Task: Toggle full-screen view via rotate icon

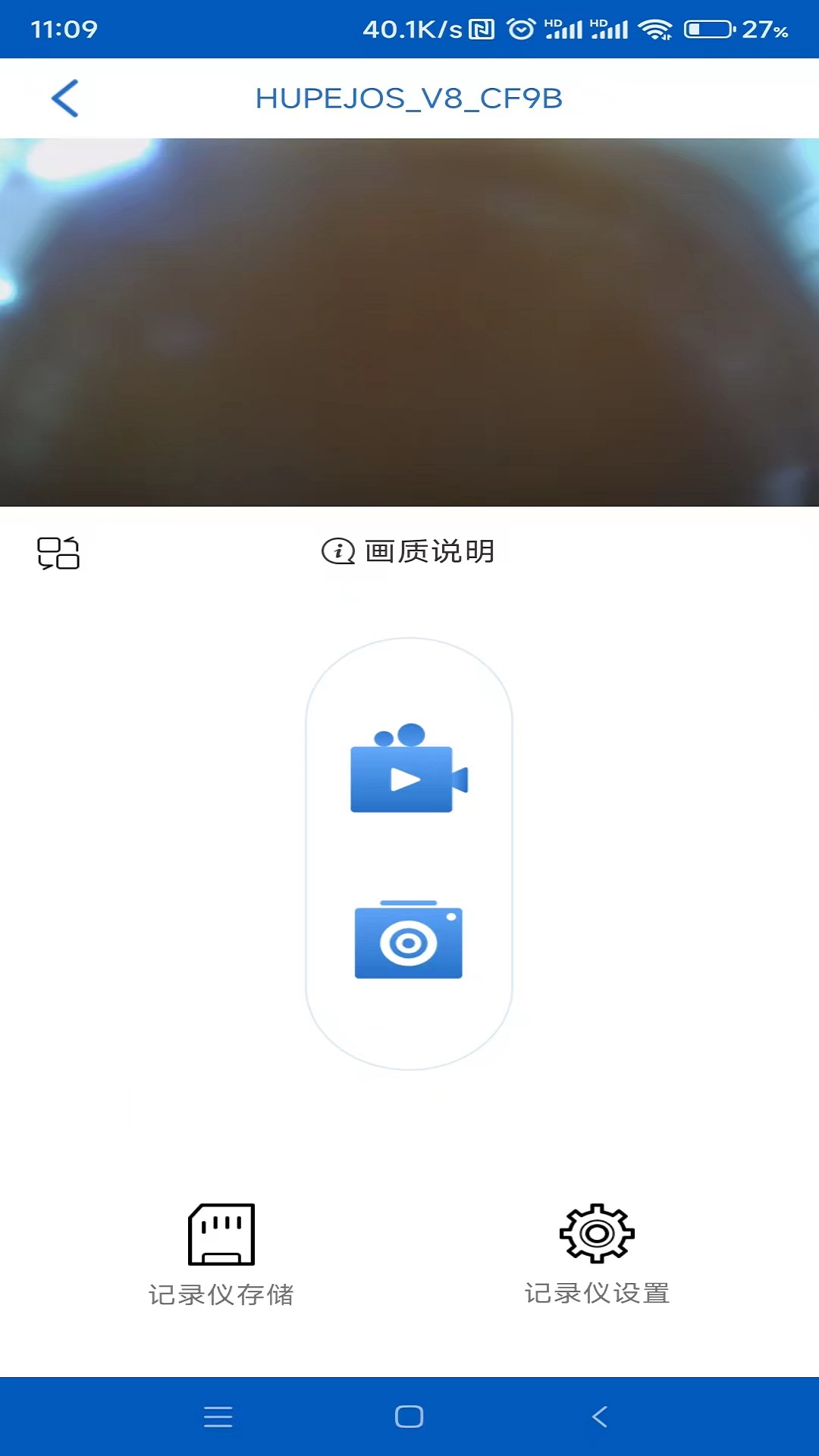Action: click(59, 553)
